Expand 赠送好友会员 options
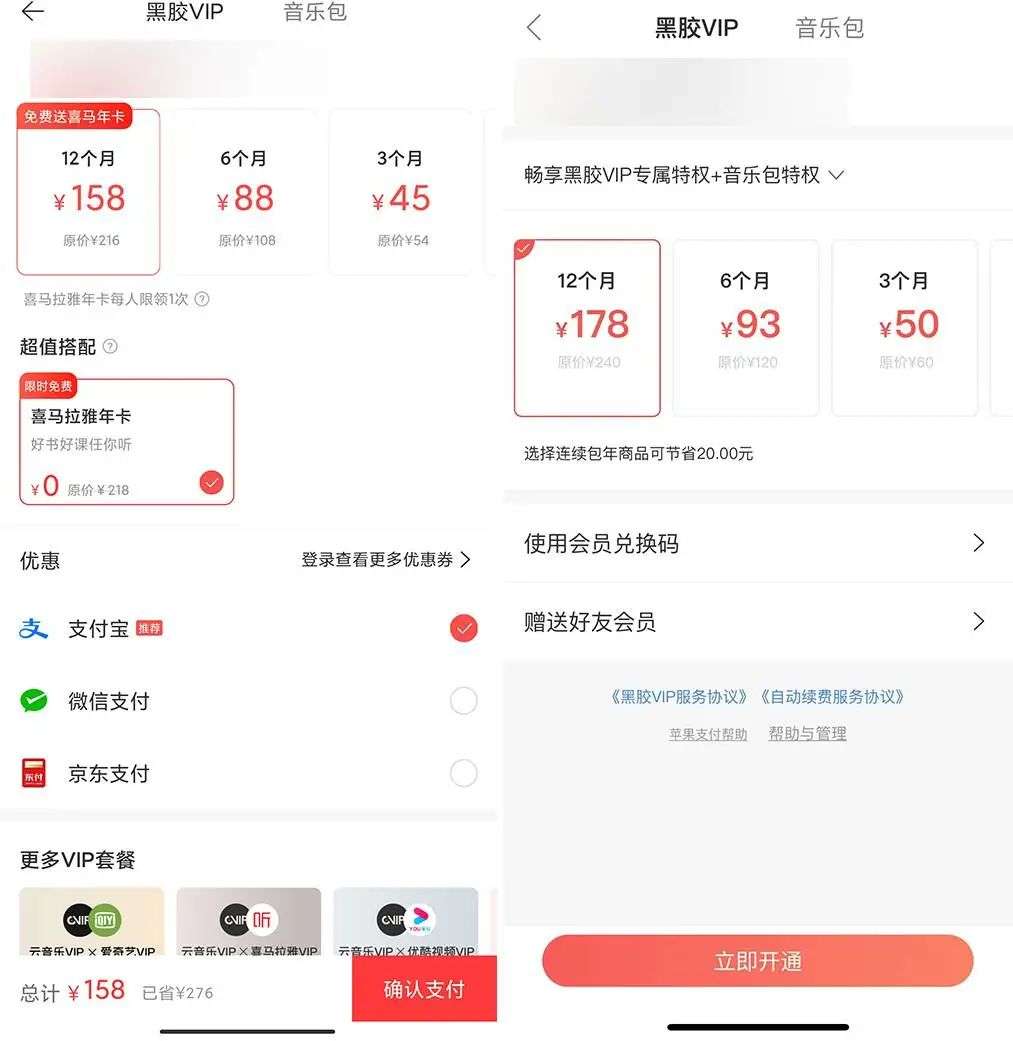Image resolution: width=1013 pixels, height=1041 pixels. pyautogui.click(x=977, y=622)
